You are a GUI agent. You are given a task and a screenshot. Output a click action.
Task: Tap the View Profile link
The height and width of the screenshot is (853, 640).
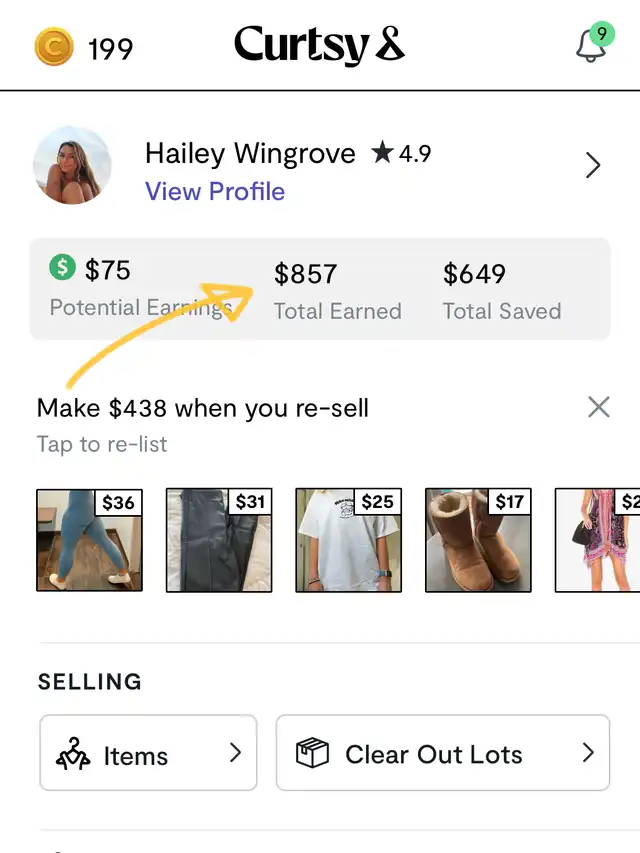point(215,191)
